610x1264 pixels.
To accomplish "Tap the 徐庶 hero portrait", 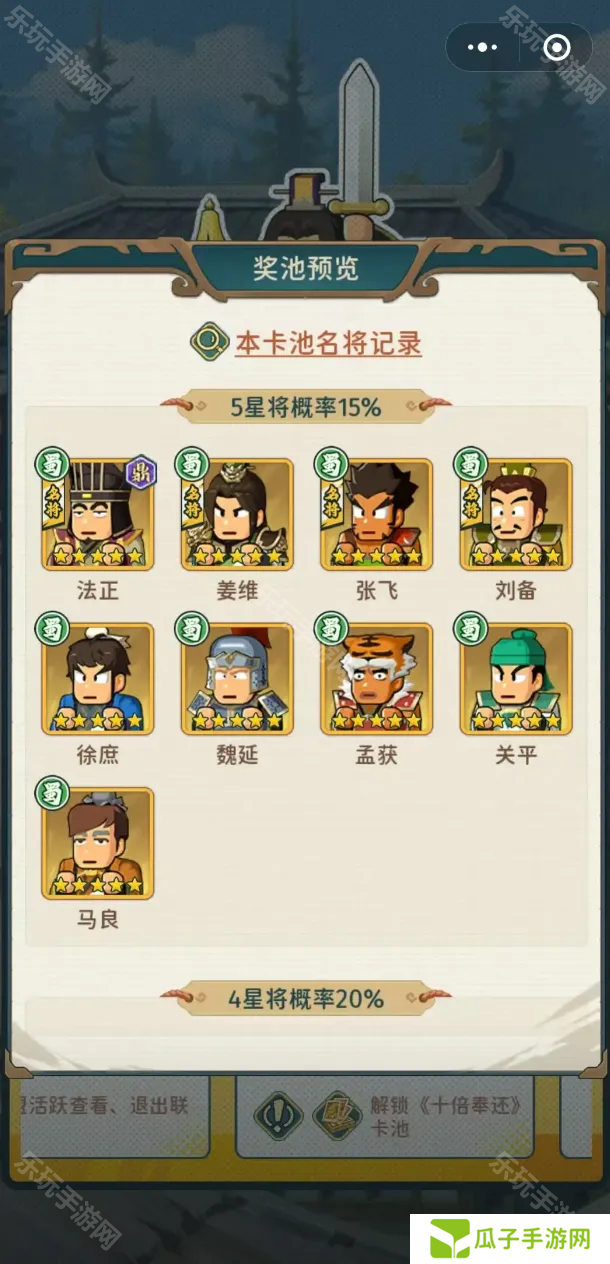I will tap(98, 679).
